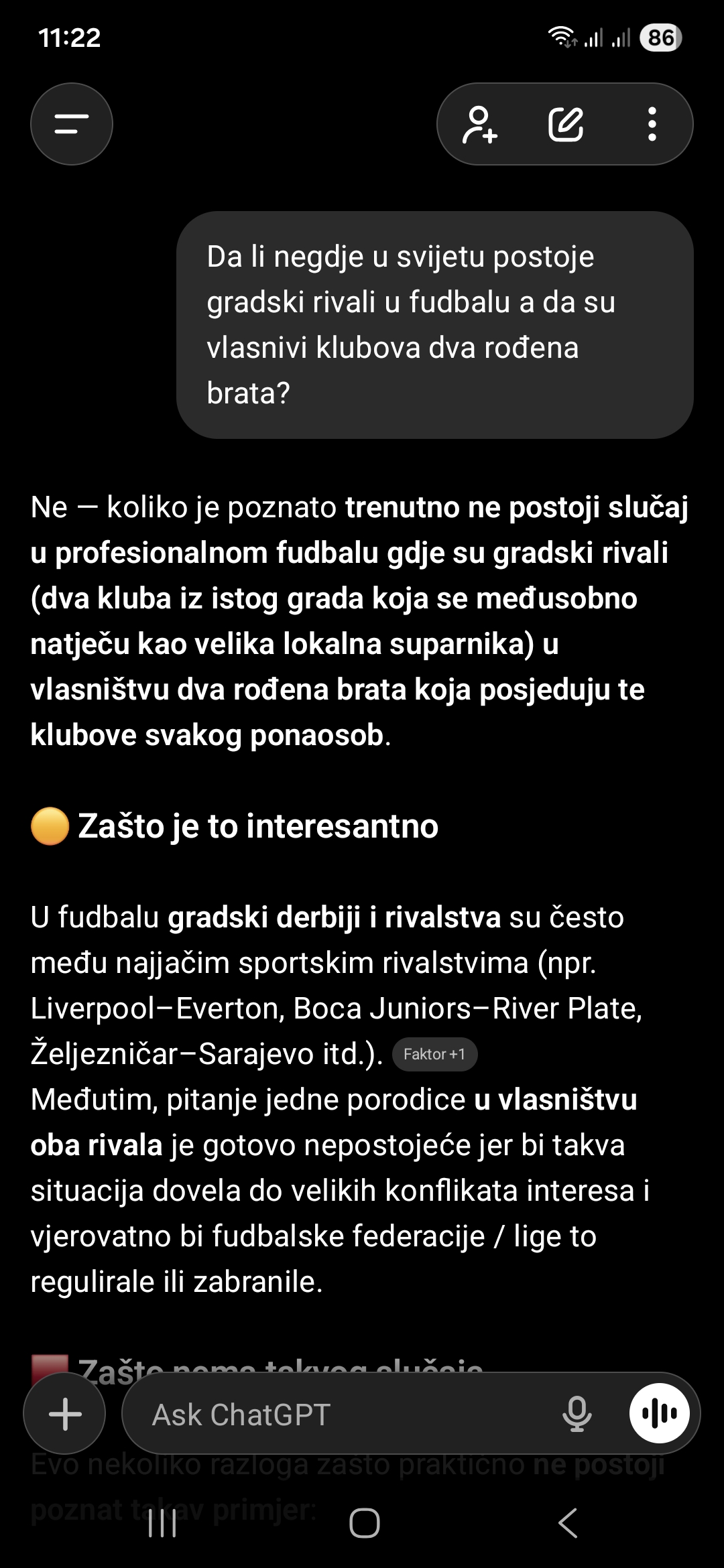Open the three-dot overflow menu
724x1568 pixels.
652,125
